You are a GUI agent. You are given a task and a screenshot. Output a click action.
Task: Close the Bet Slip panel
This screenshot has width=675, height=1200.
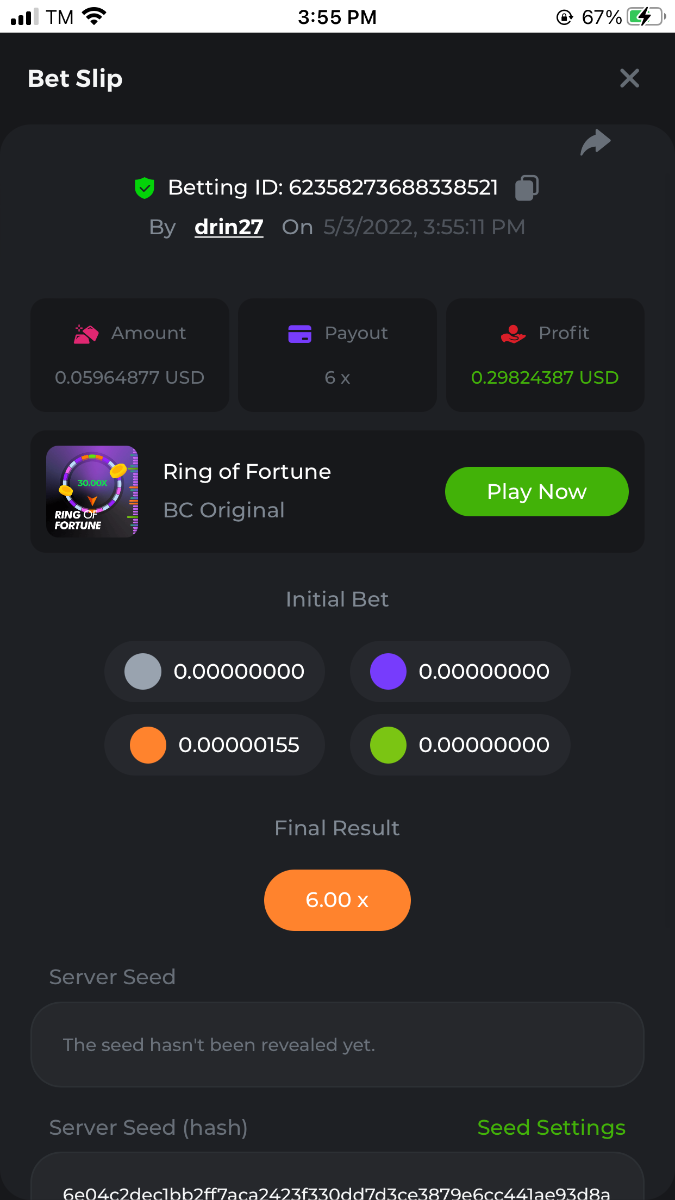click(x=629, y=78)
